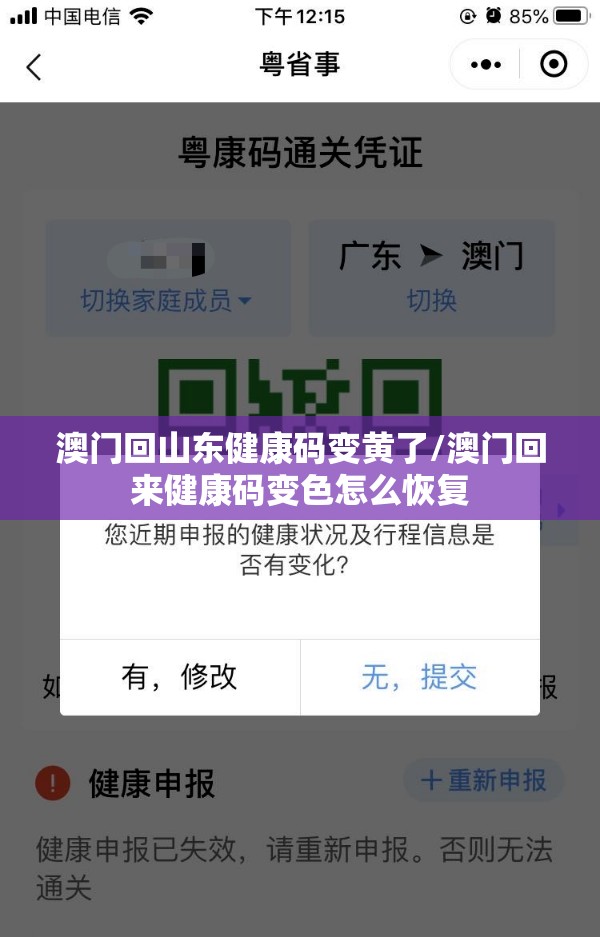
Task: Tap the 重新申报 button
Action: [484, 781]
